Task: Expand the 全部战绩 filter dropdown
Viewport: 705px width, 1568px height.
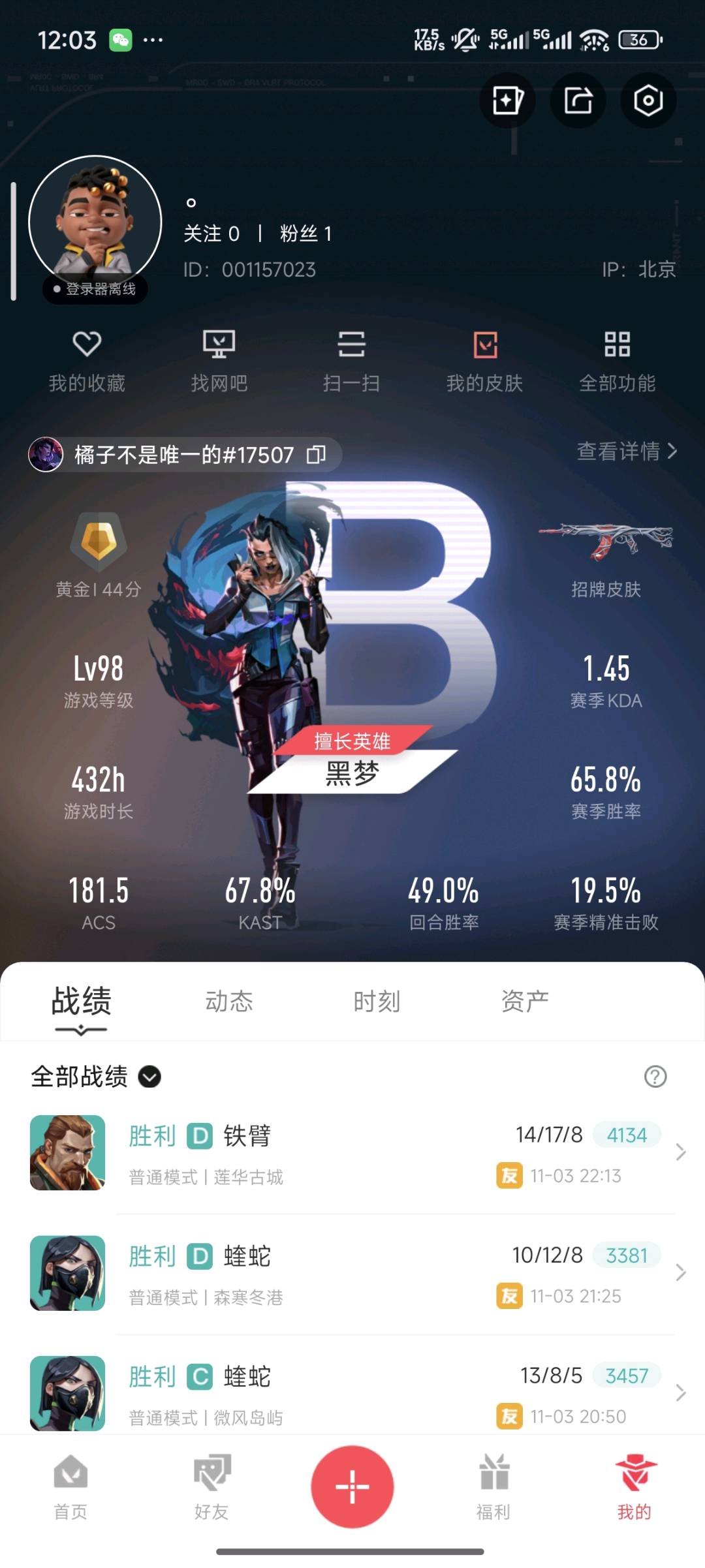Action: click(149, 1077)
